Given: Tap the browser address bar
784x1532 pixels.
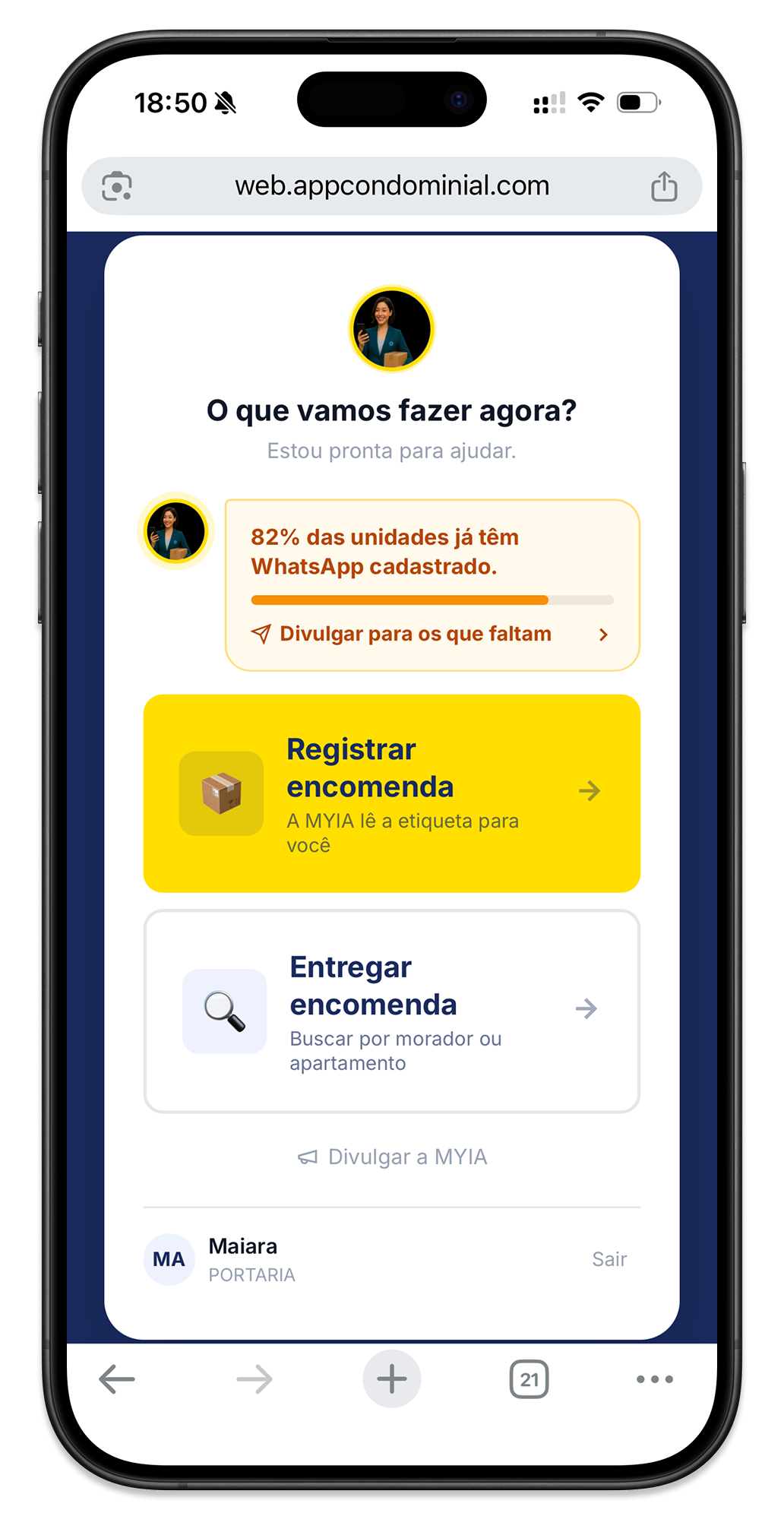Looking at the screenshot, I should tap(392, 186).
